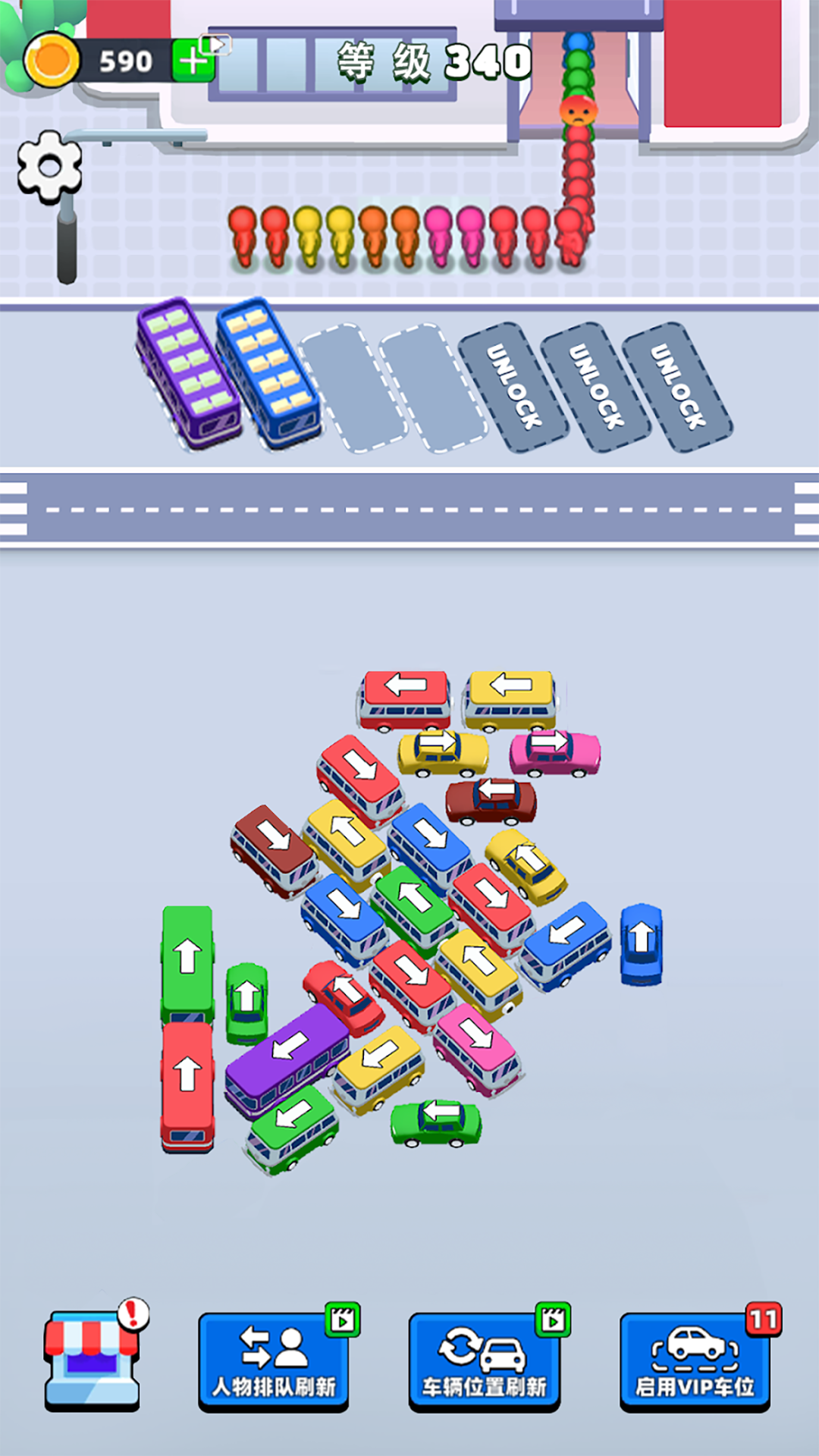This screenshot has width=819, height=1456.
Task: Tap the pink car with right arrow
Action: (x=554, y=752)
